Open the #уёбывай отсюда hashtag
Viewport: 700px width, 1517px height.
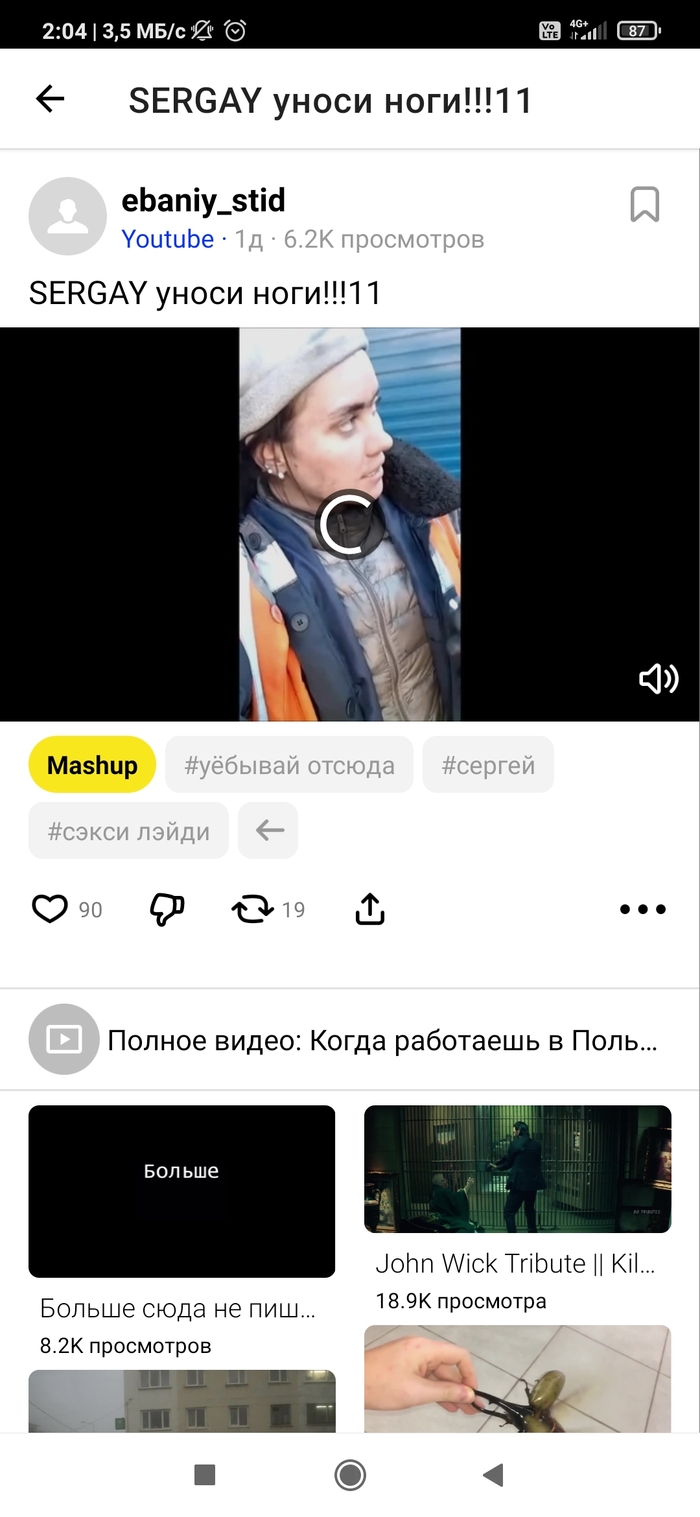coord(289,765)
